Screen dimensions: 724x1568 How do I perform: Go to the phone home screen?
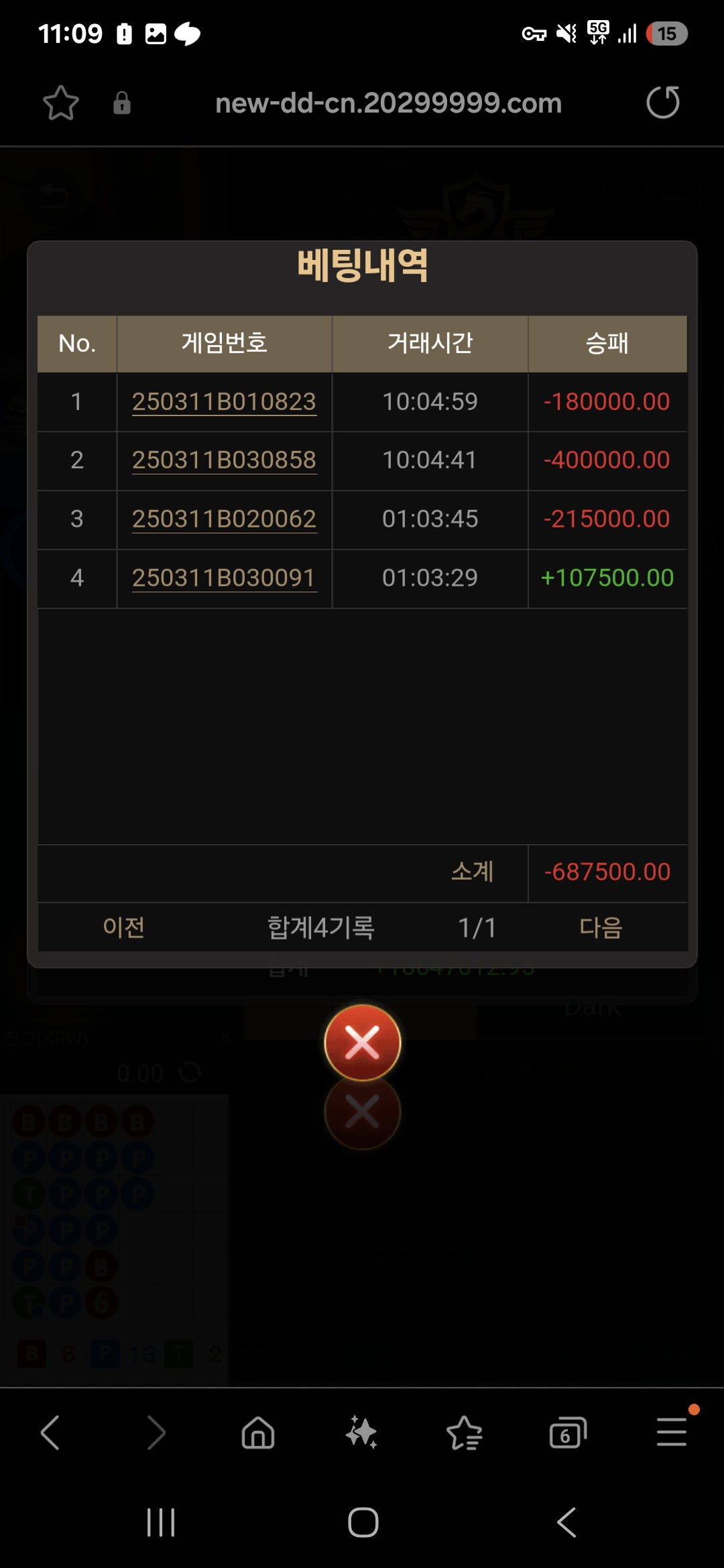(363, 1522)
